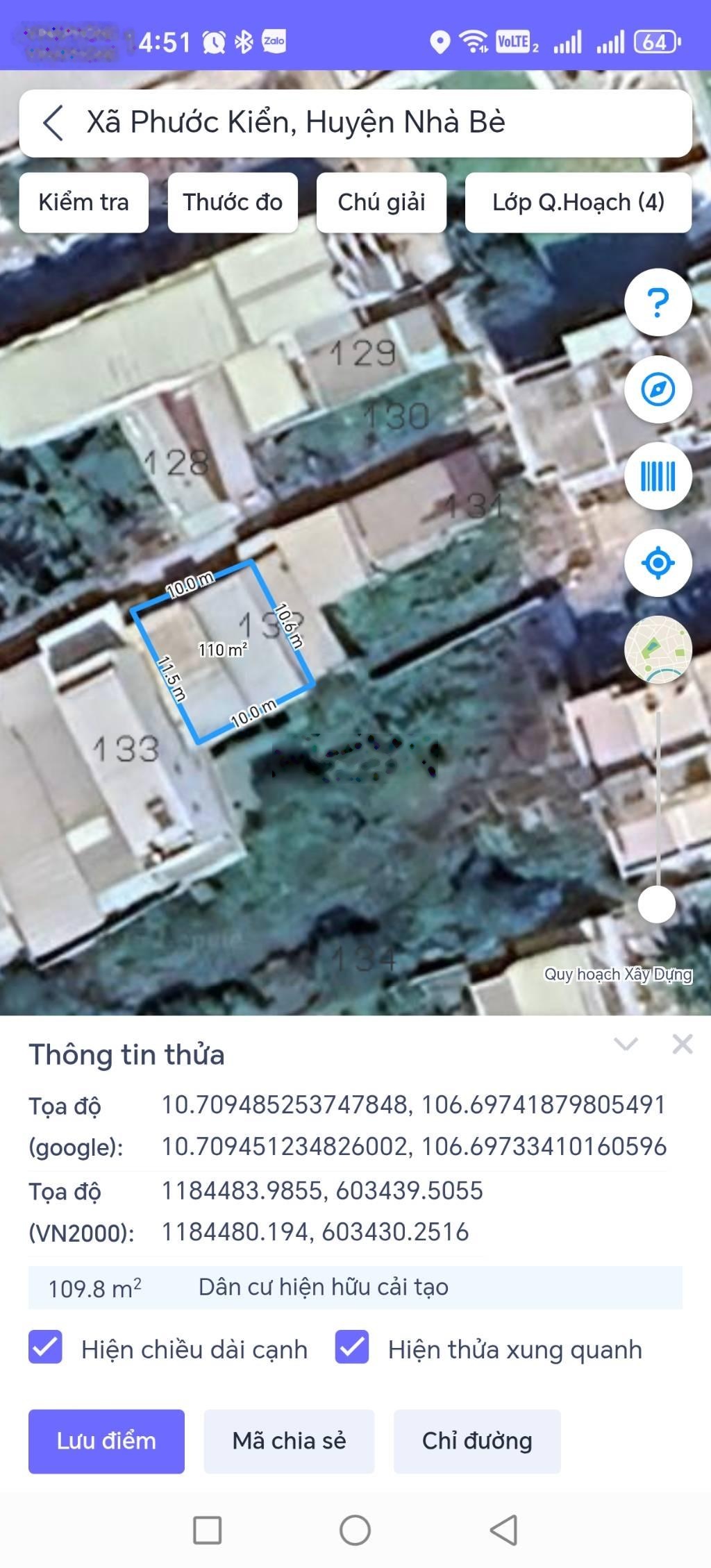Close the Thông tin thửa panel with the X
Viewport: 711px width, 1568px height.
pyautogui.click(x=683, y=1042)
